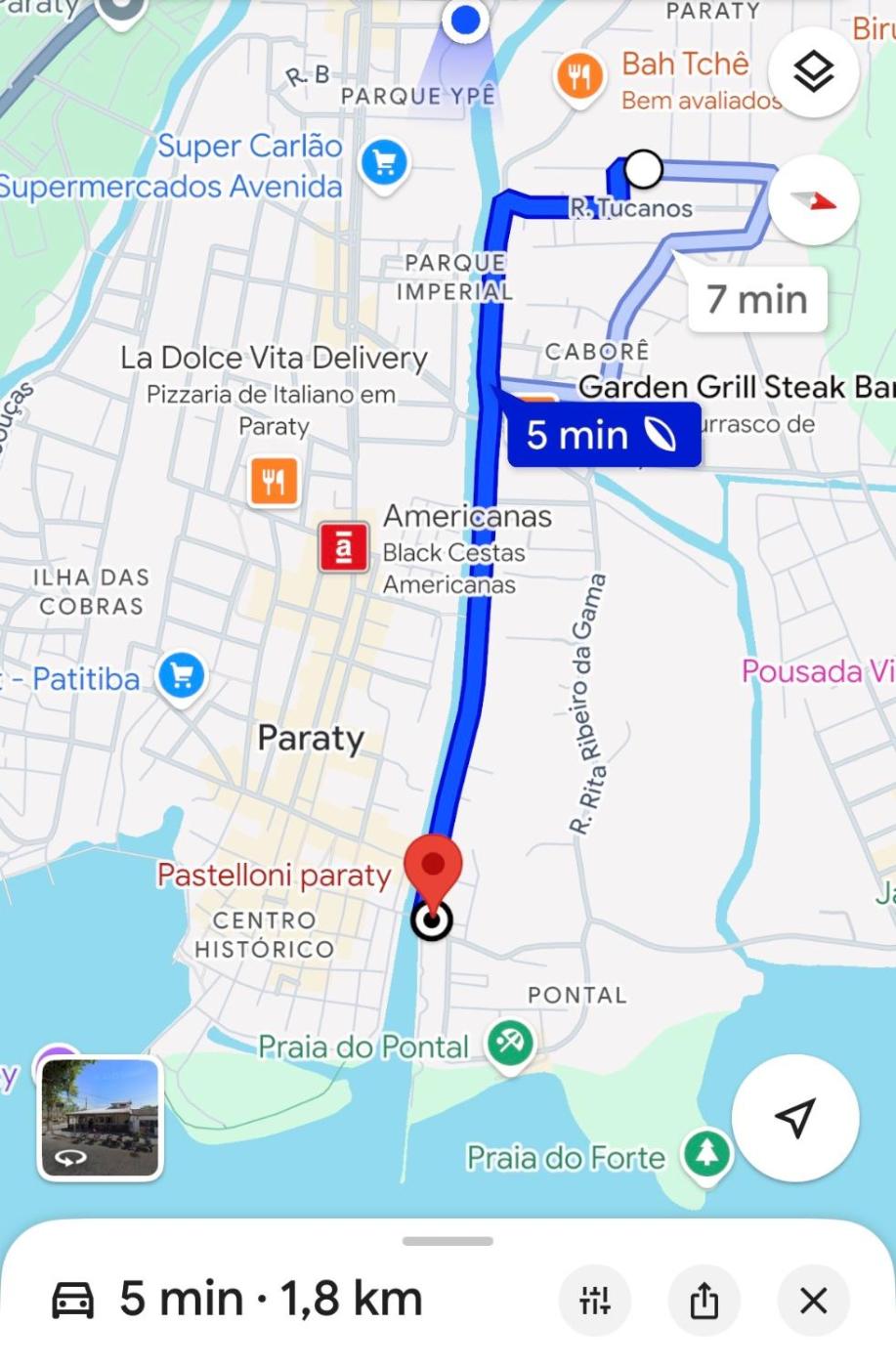View the Super Carlão supermarket marker
The width and height of the screenshot is (896, 1368).
pyautogui.click(x=384, y=162)
